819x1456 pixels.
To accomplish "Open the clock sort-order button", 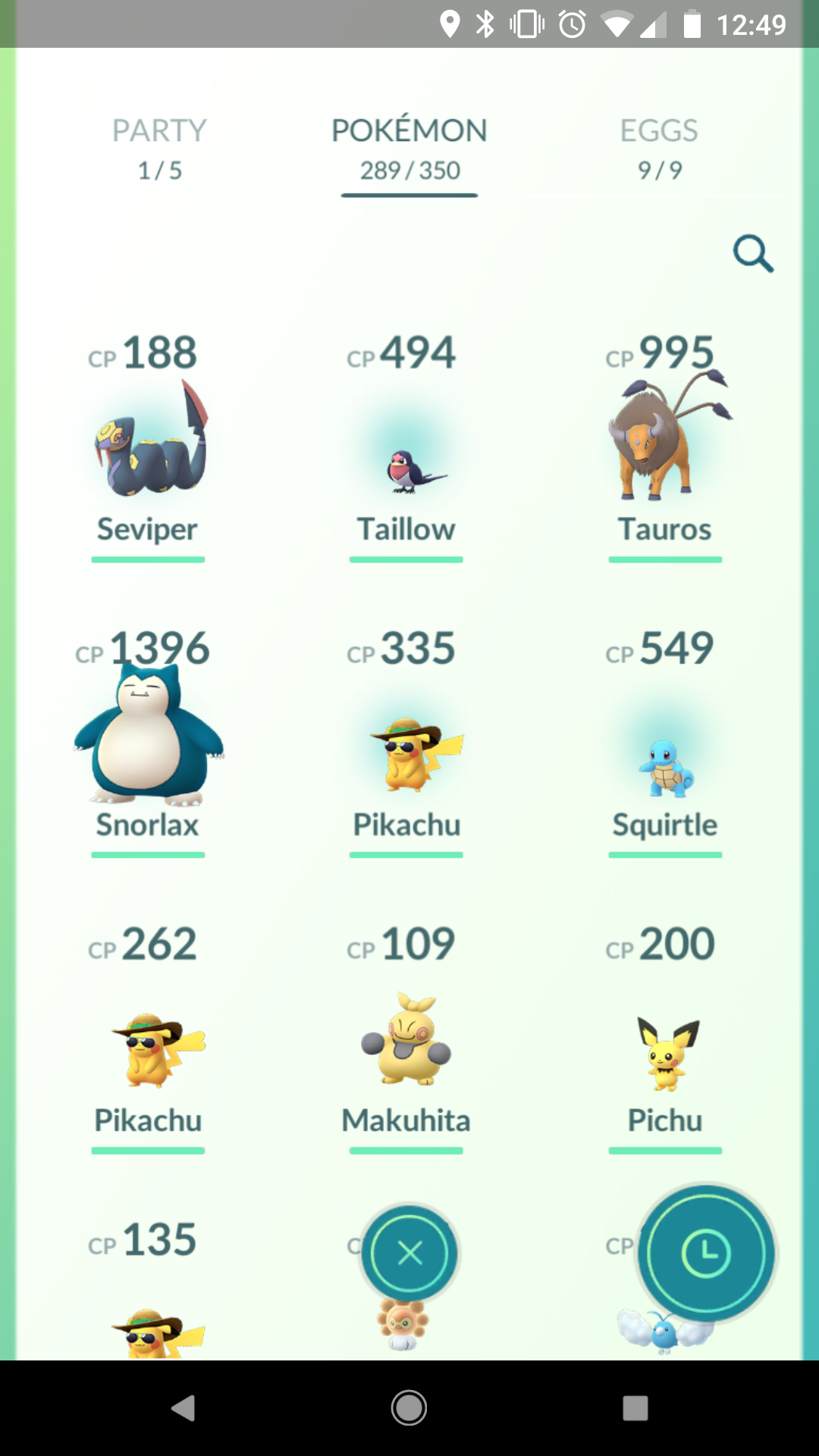I will (x=706, y=1253).
